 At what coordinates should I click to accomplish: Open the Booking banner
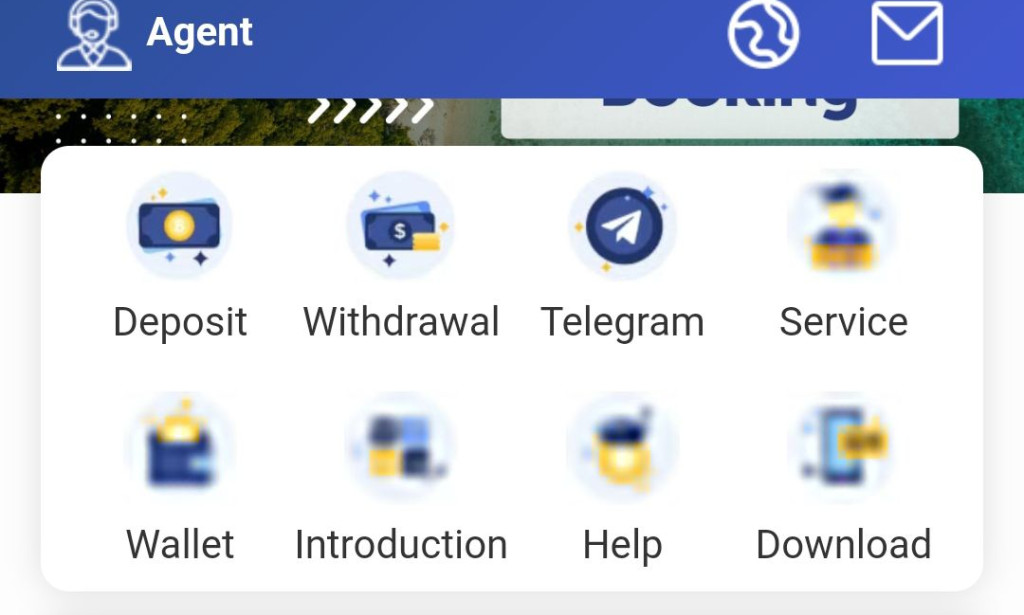coord(729,115)
